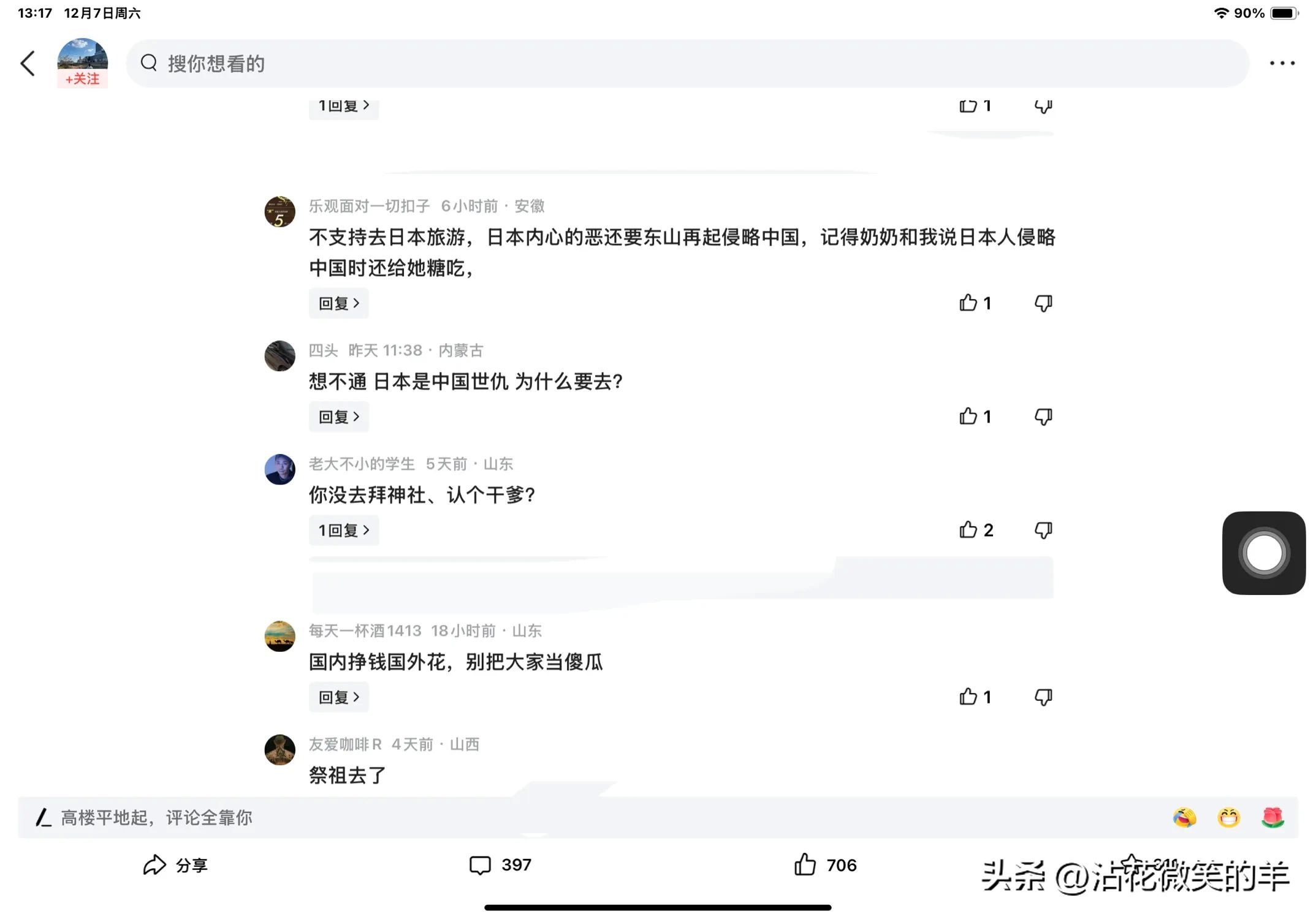Dislike 乐观面对一切扣子's comment

pyautogui.click(x=1043, y=303)
